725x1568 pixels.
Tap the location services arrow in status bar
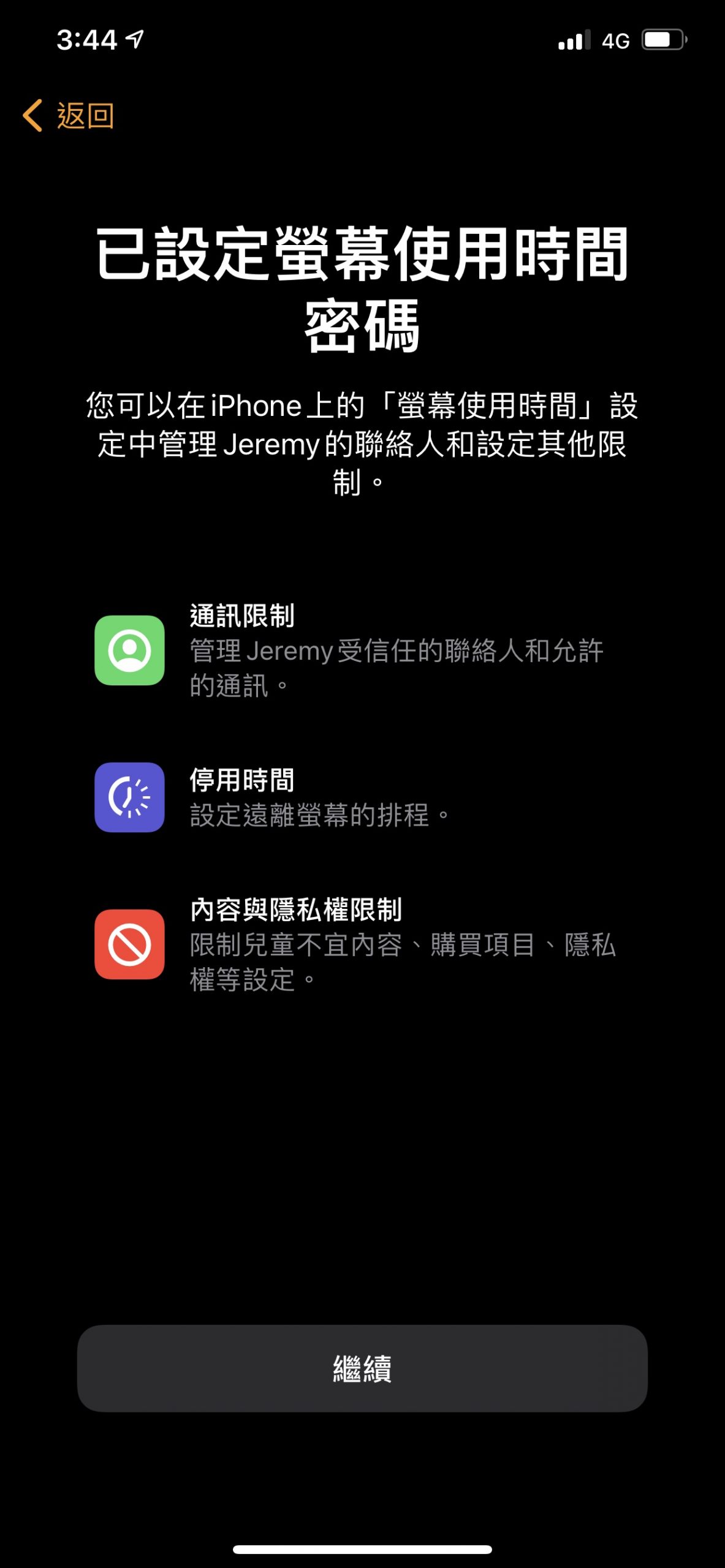click(134, 38)
